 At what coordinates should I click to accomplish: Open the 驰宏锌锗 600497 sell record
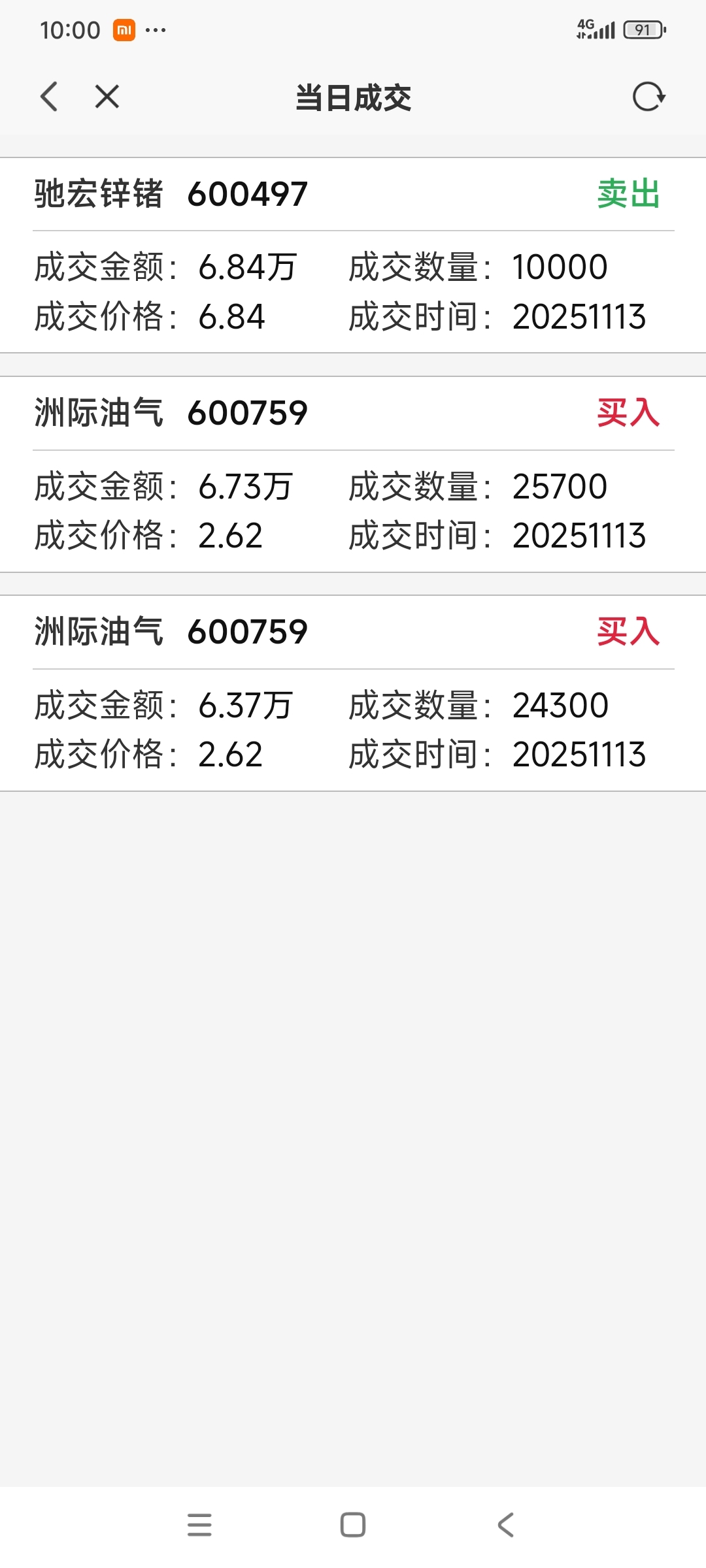[x=353, y=255]
